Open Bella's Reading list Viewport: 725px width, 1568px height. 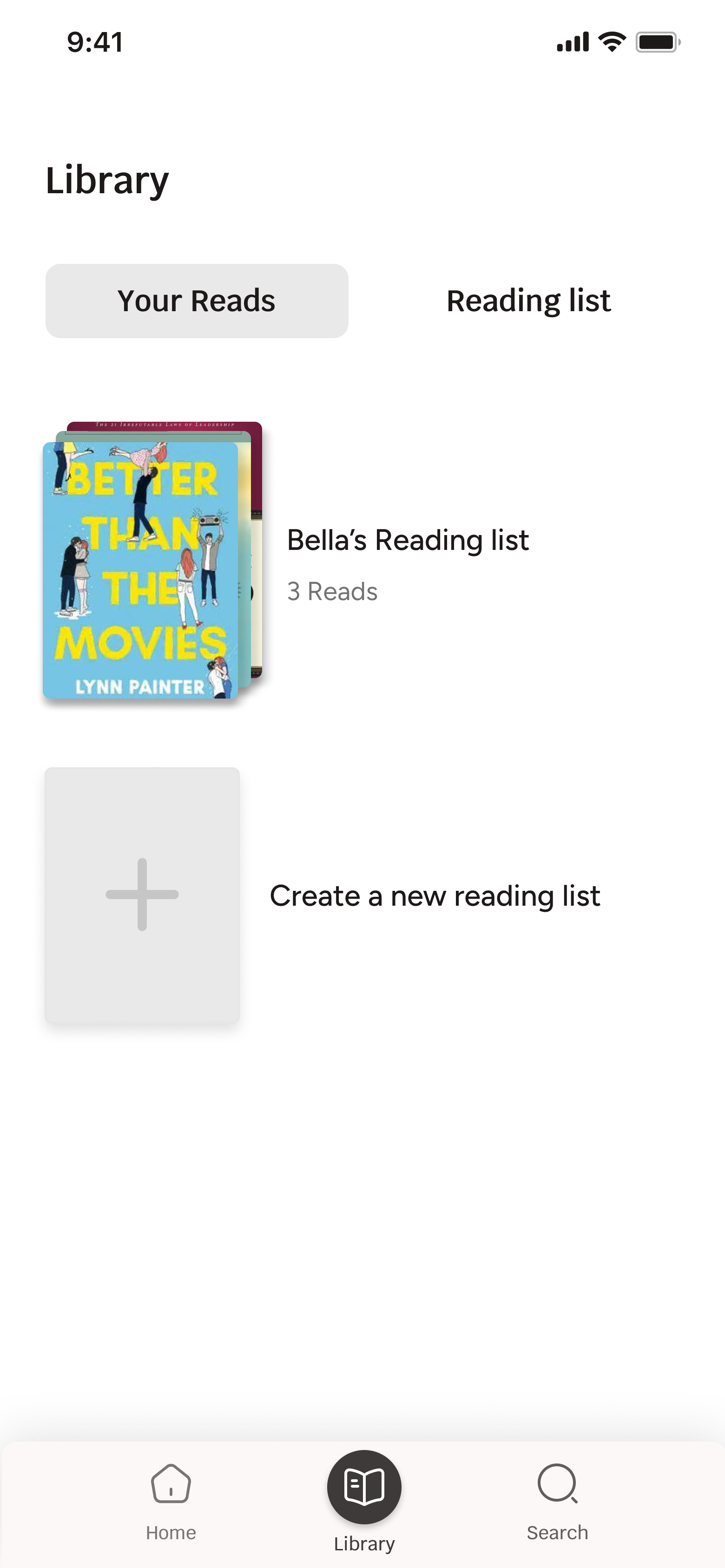407,541
